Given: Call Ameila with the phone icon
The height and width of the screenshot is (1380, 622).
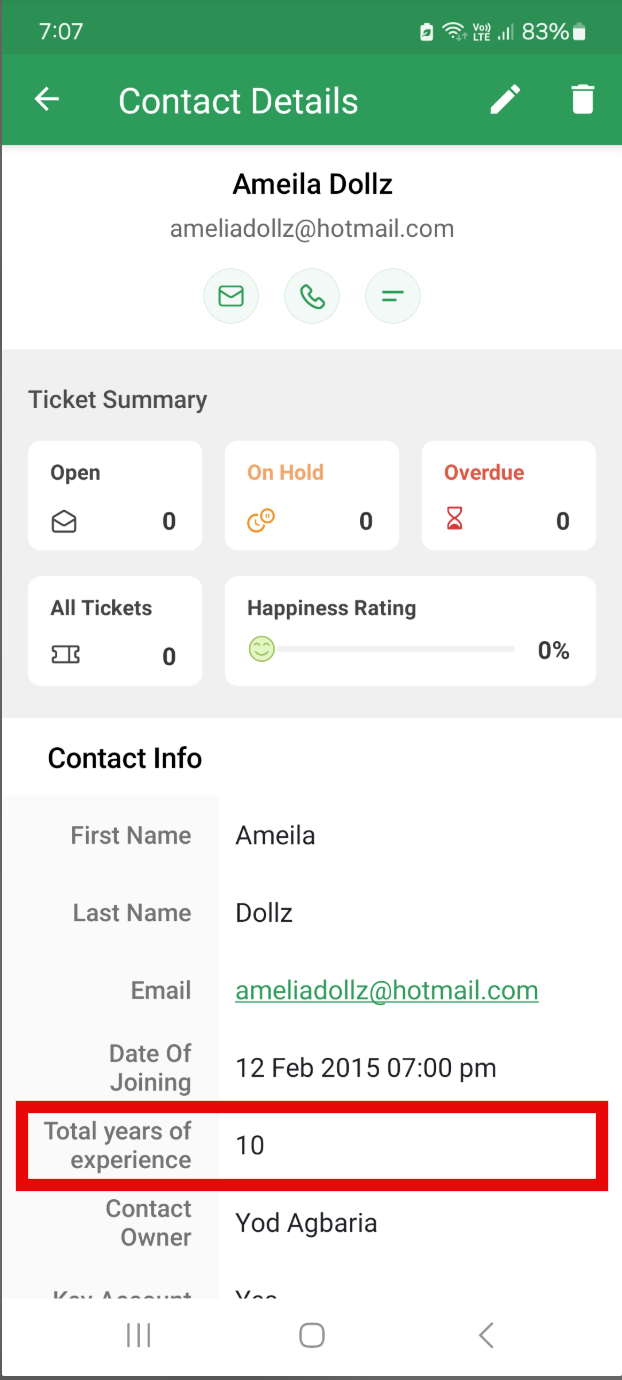Looking at the screenshot, I should point(312,297).
